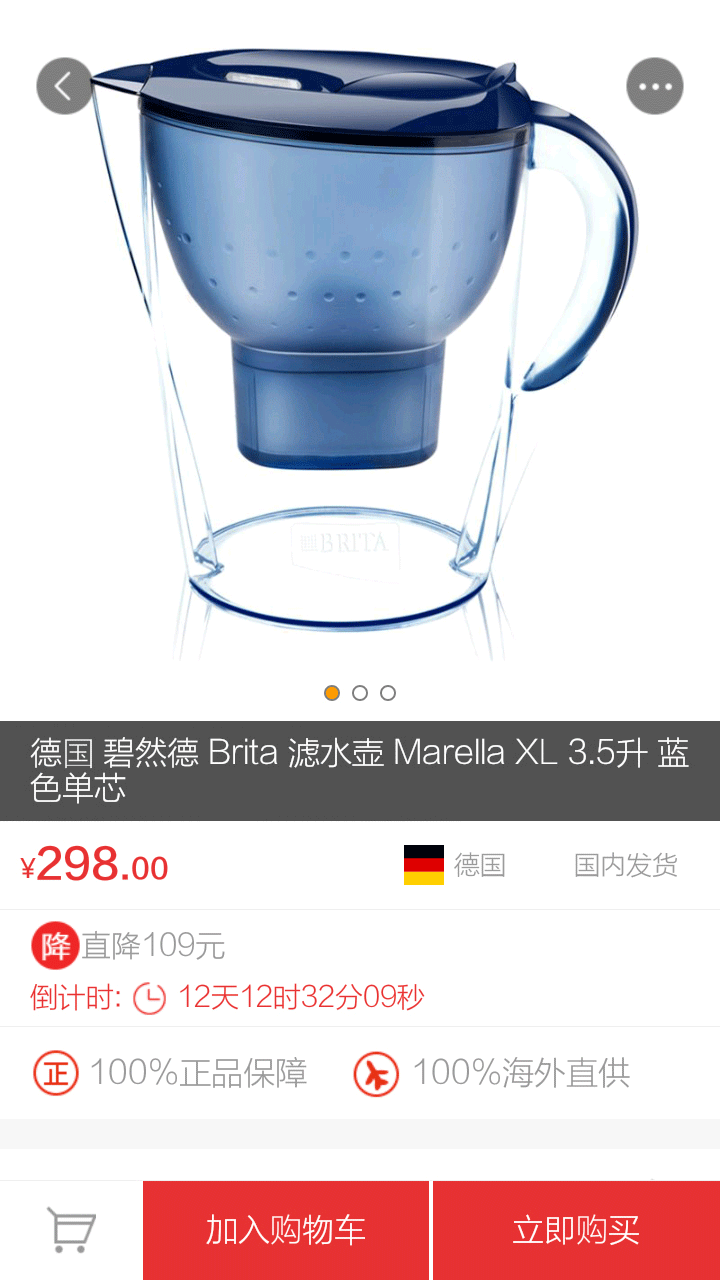Screen dimensions: 720x1280
Task: Go back using the back arrow icon
Action: tap(64, 86)
